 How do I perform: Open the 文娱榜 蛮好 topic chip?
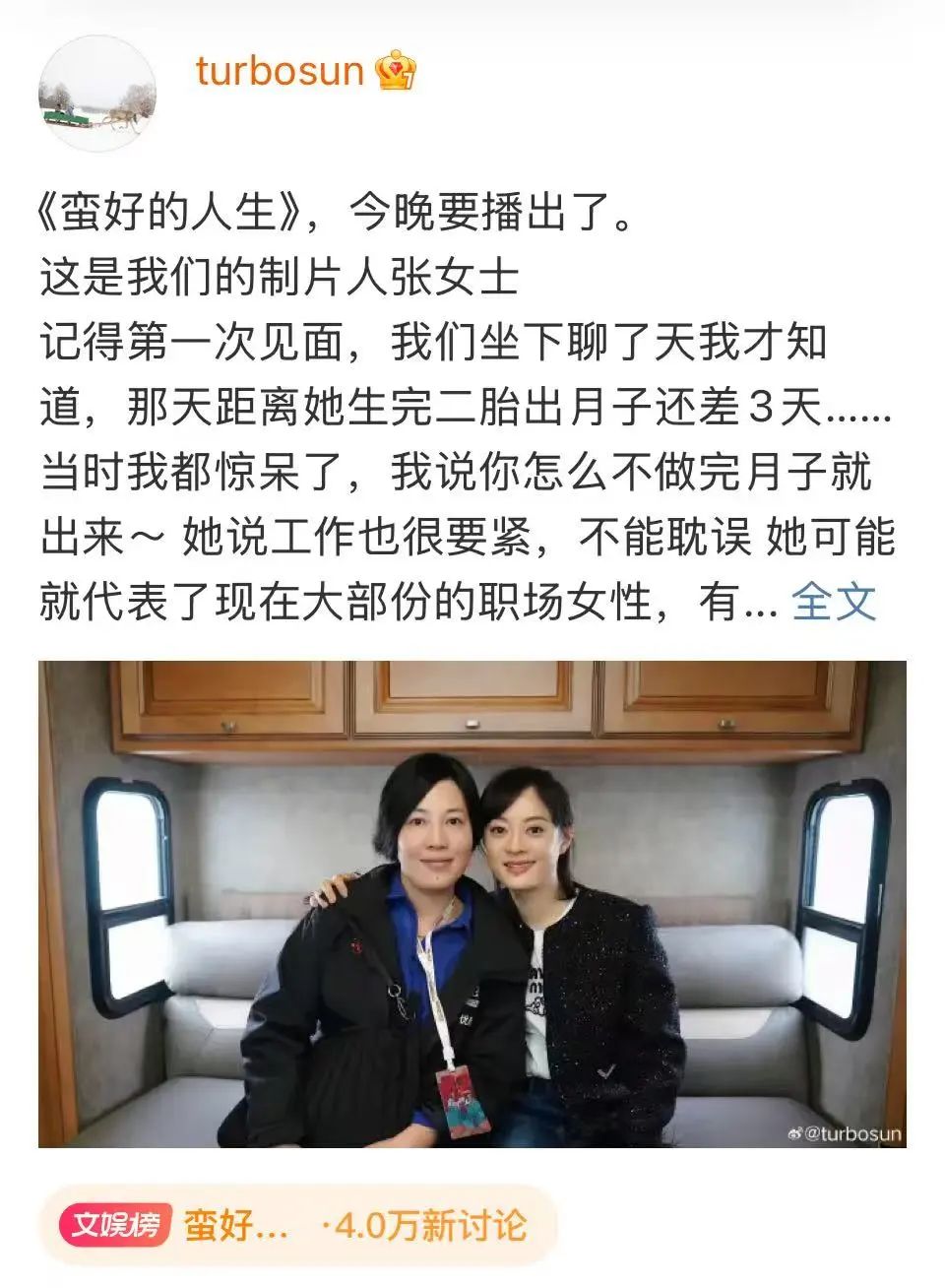295,1226
